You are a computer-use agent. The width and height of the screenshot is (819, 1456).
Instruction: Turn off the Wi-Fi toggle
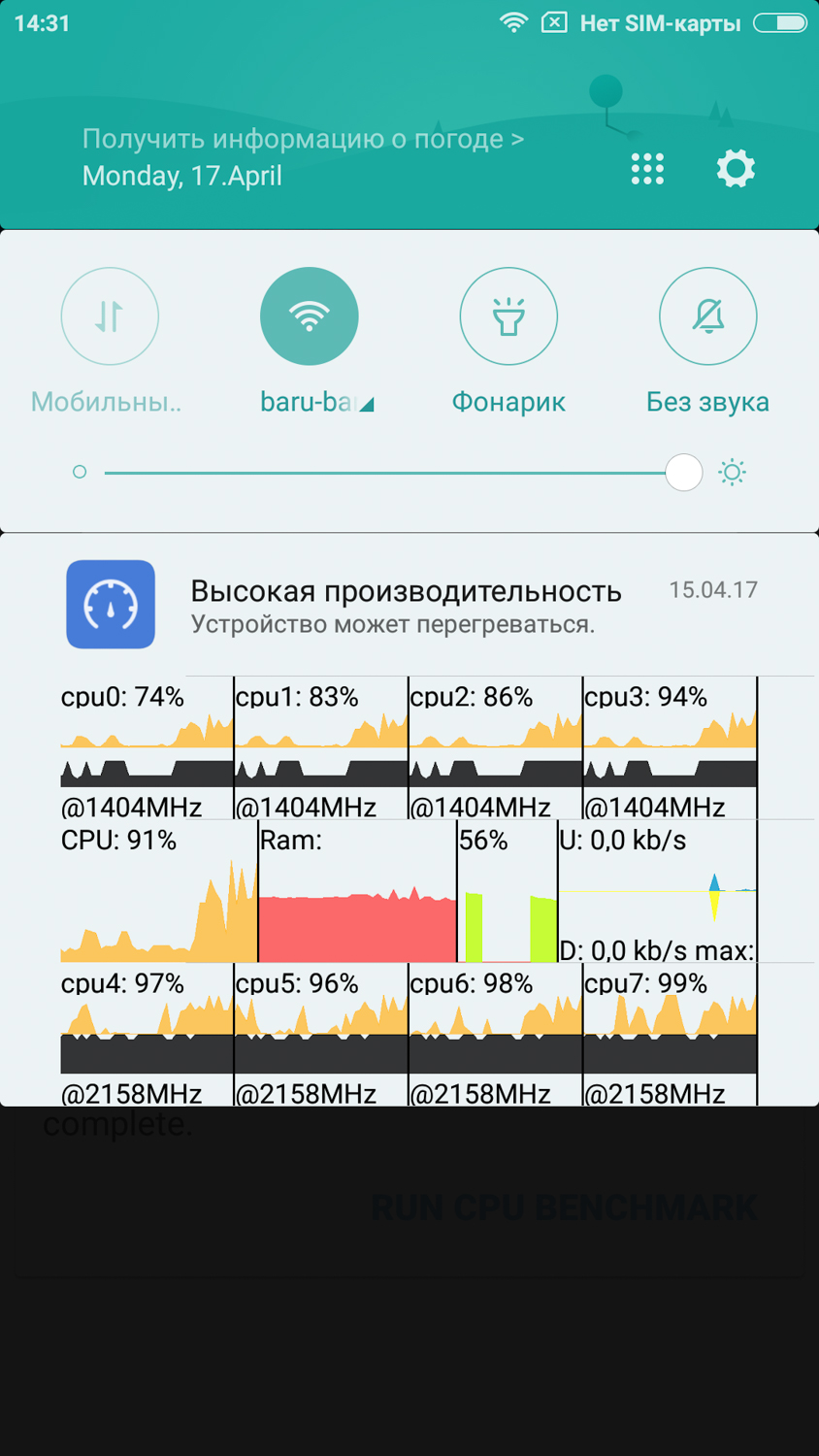tap(309, 316)
